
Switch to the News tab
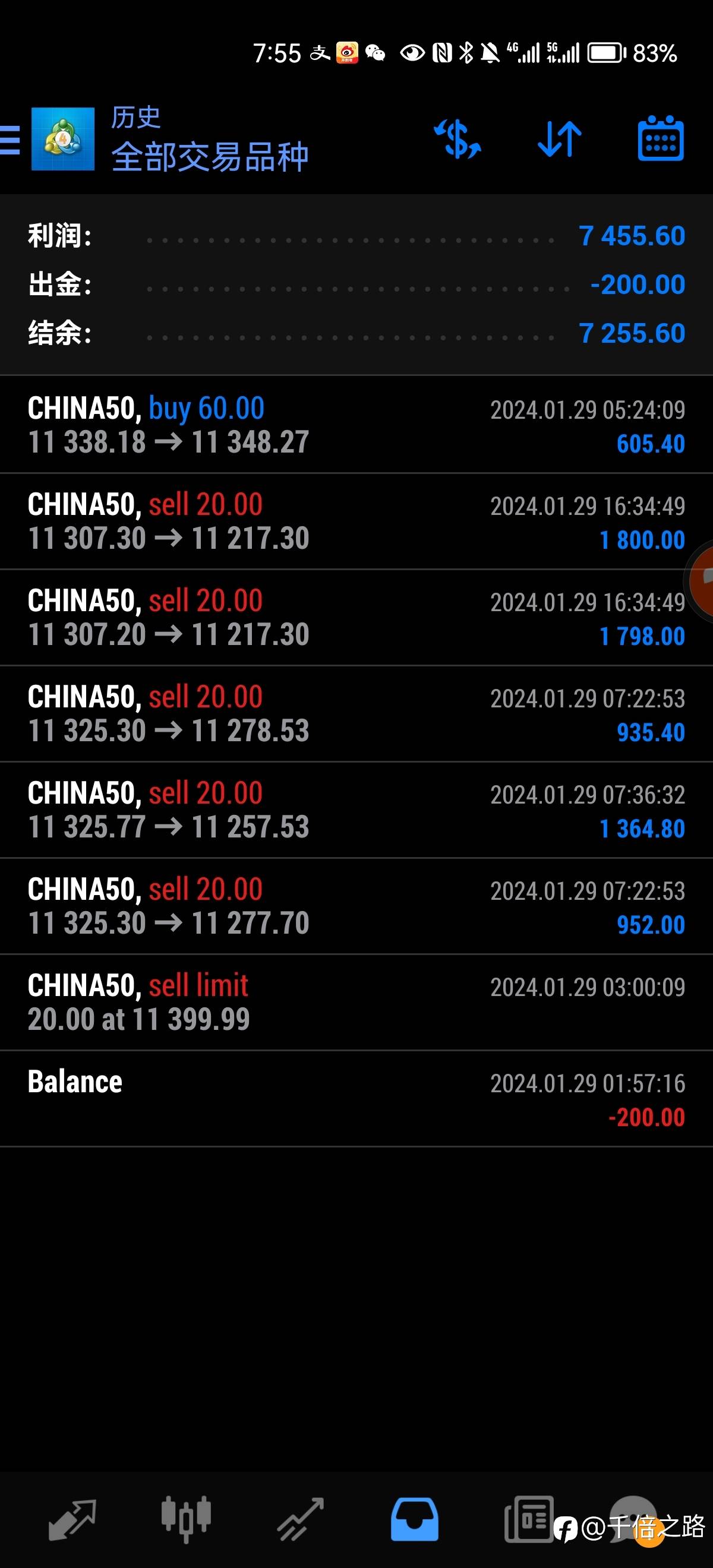[x=528, y=1520]
